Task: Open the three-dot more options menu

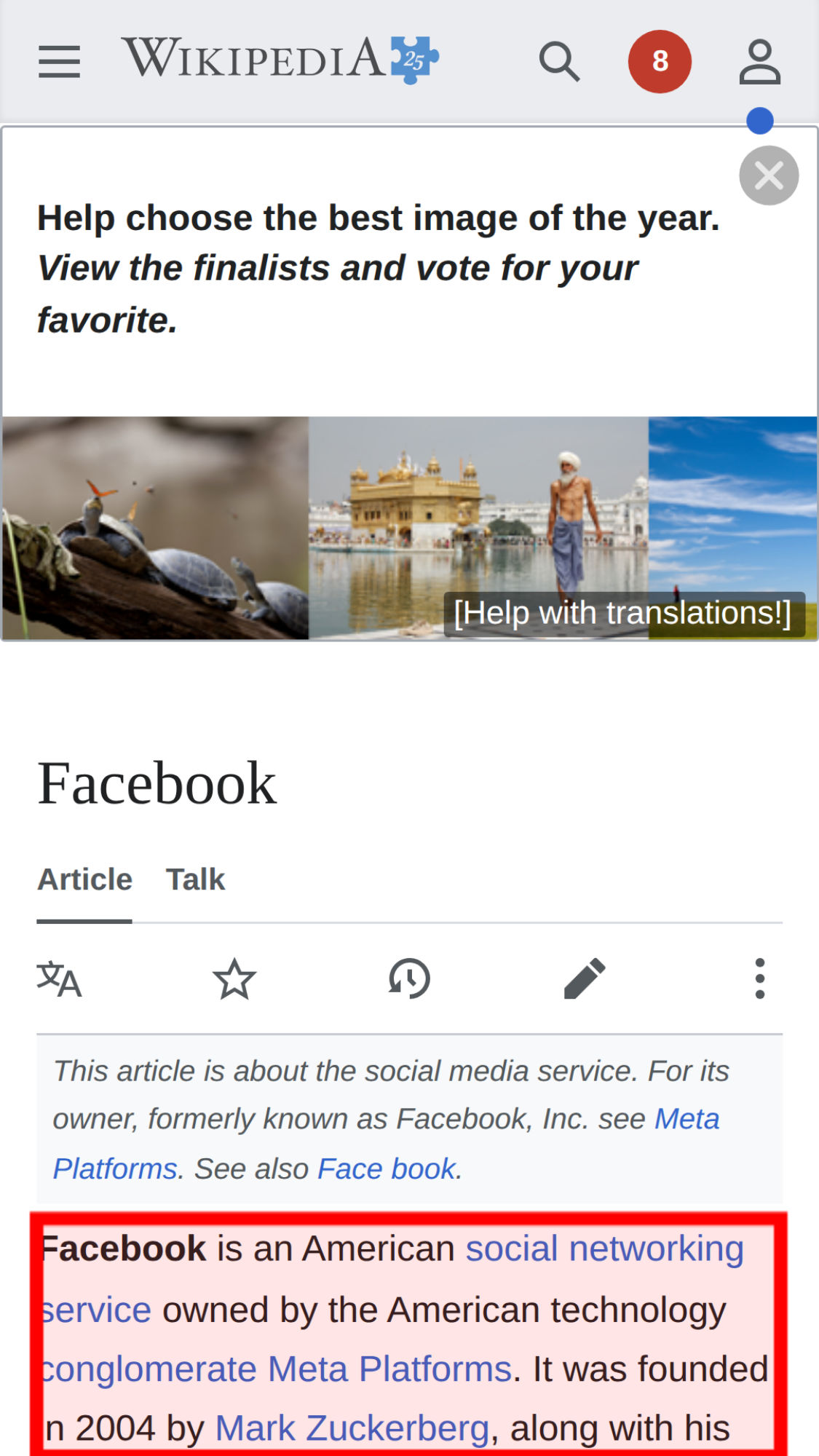Action: (759, 978)
